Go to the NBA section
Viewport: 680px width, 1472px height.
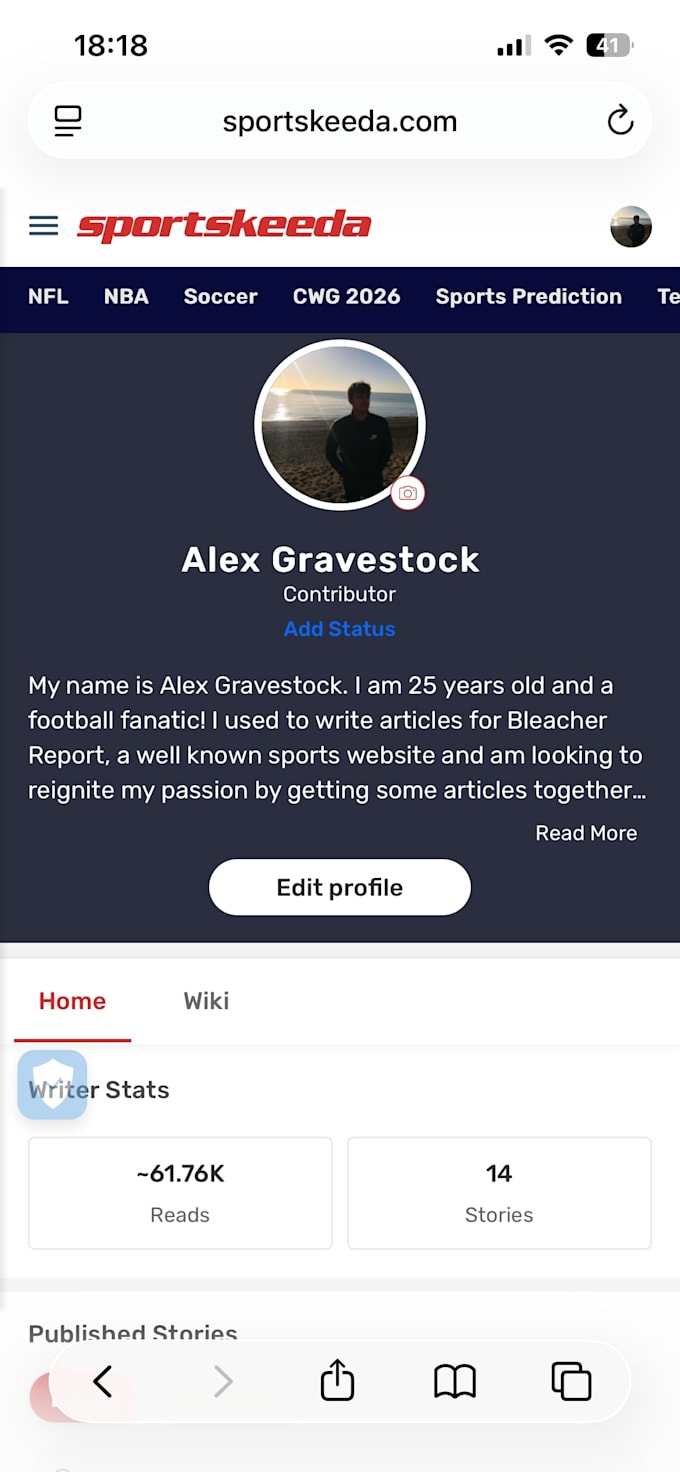126,296
